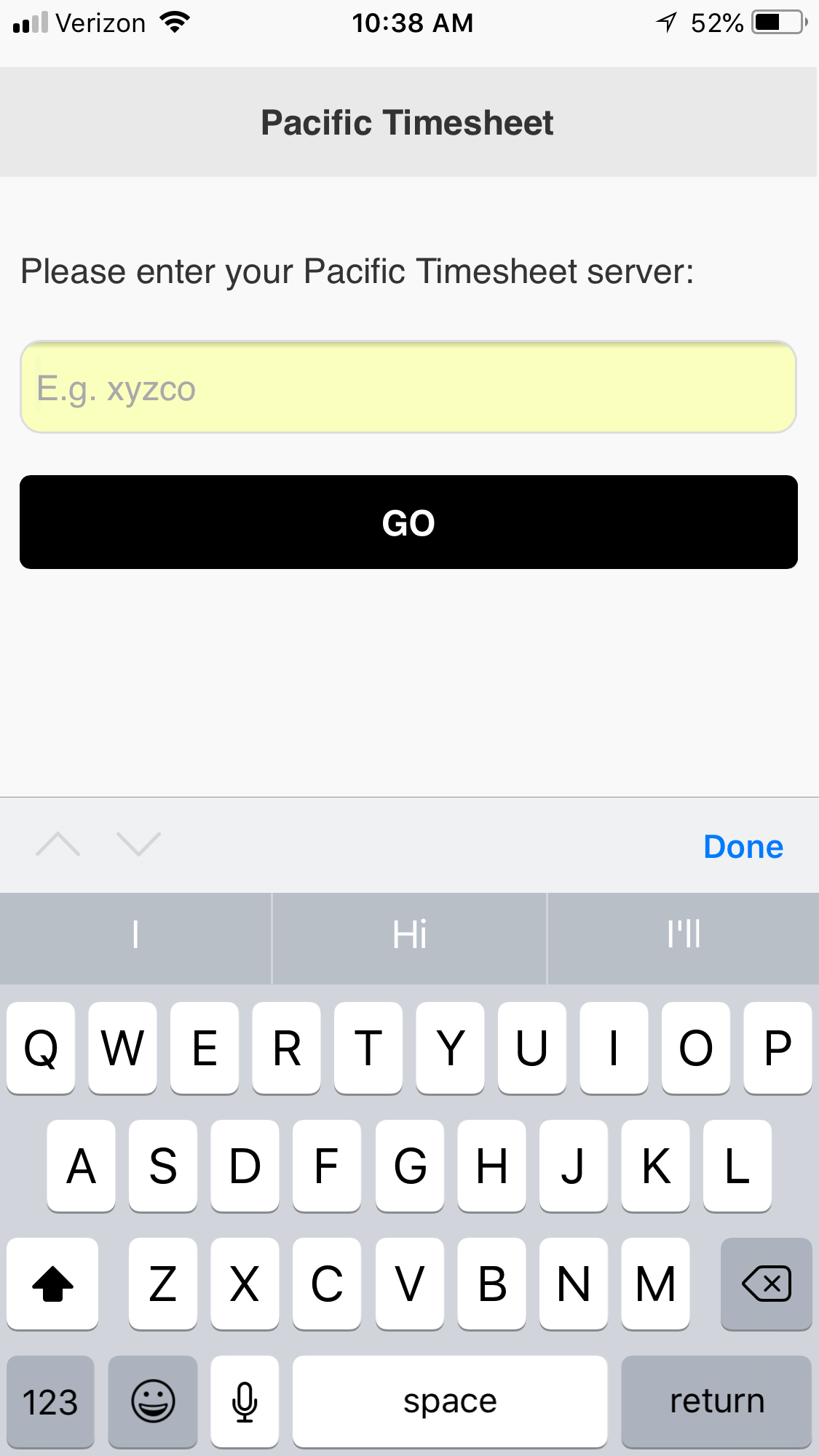Tap the backspace key

766,1284
